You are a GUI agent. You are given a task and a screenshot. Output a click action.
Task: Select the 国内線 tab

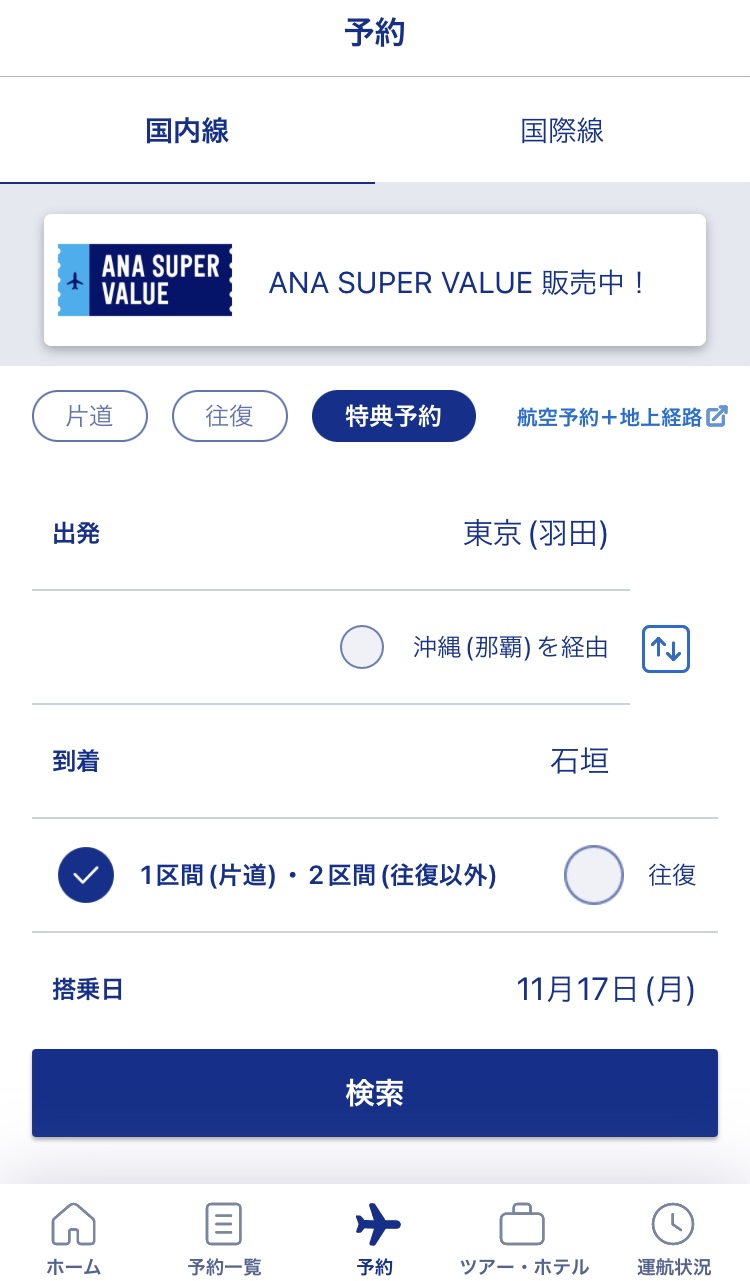[x=187, y=131]
